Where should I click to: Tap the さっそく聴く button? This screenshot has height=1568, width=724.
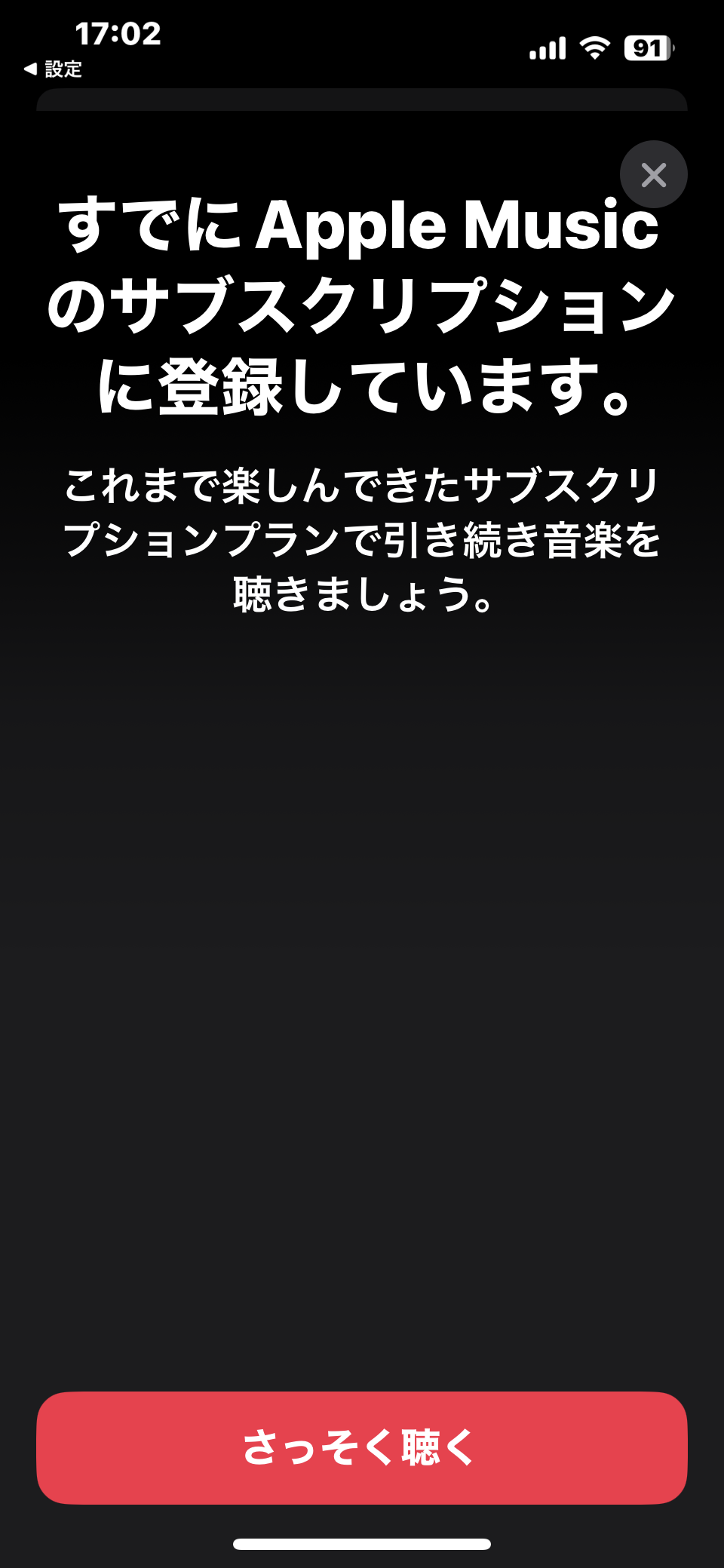pos(362,1447)
